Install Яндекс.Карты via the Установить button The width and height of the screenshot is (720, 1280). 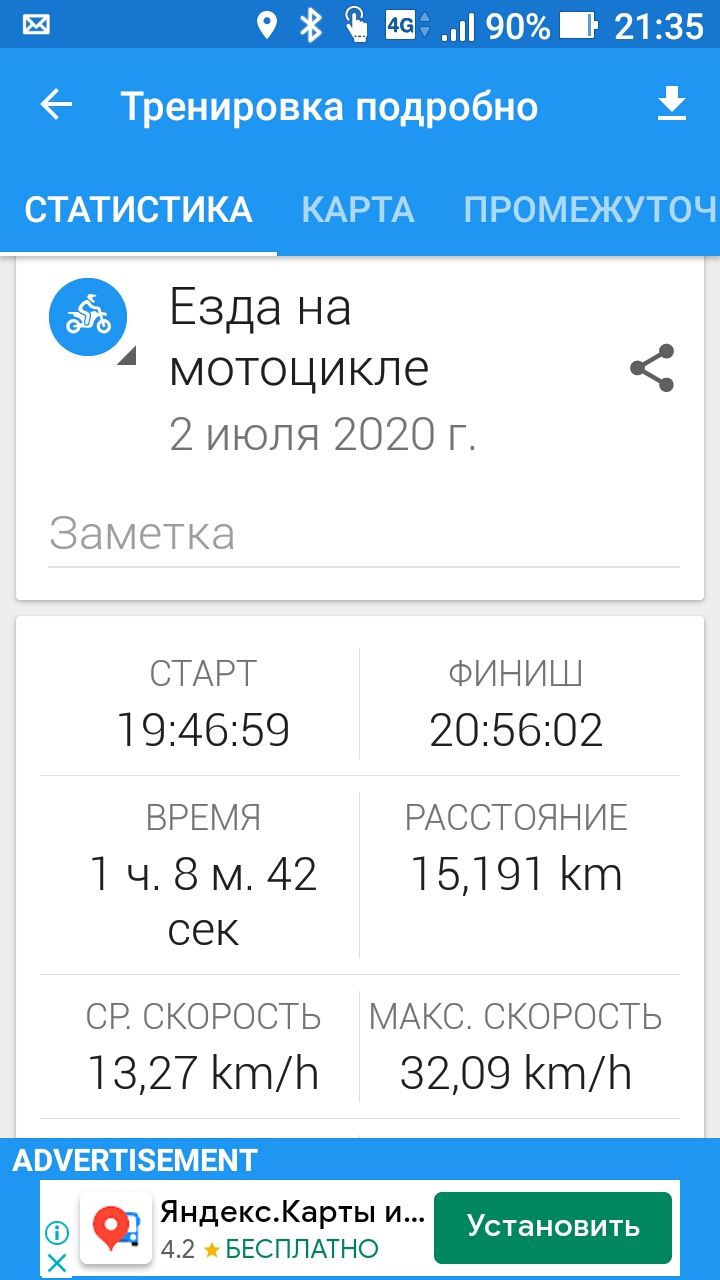click(x=553, y=1227)
